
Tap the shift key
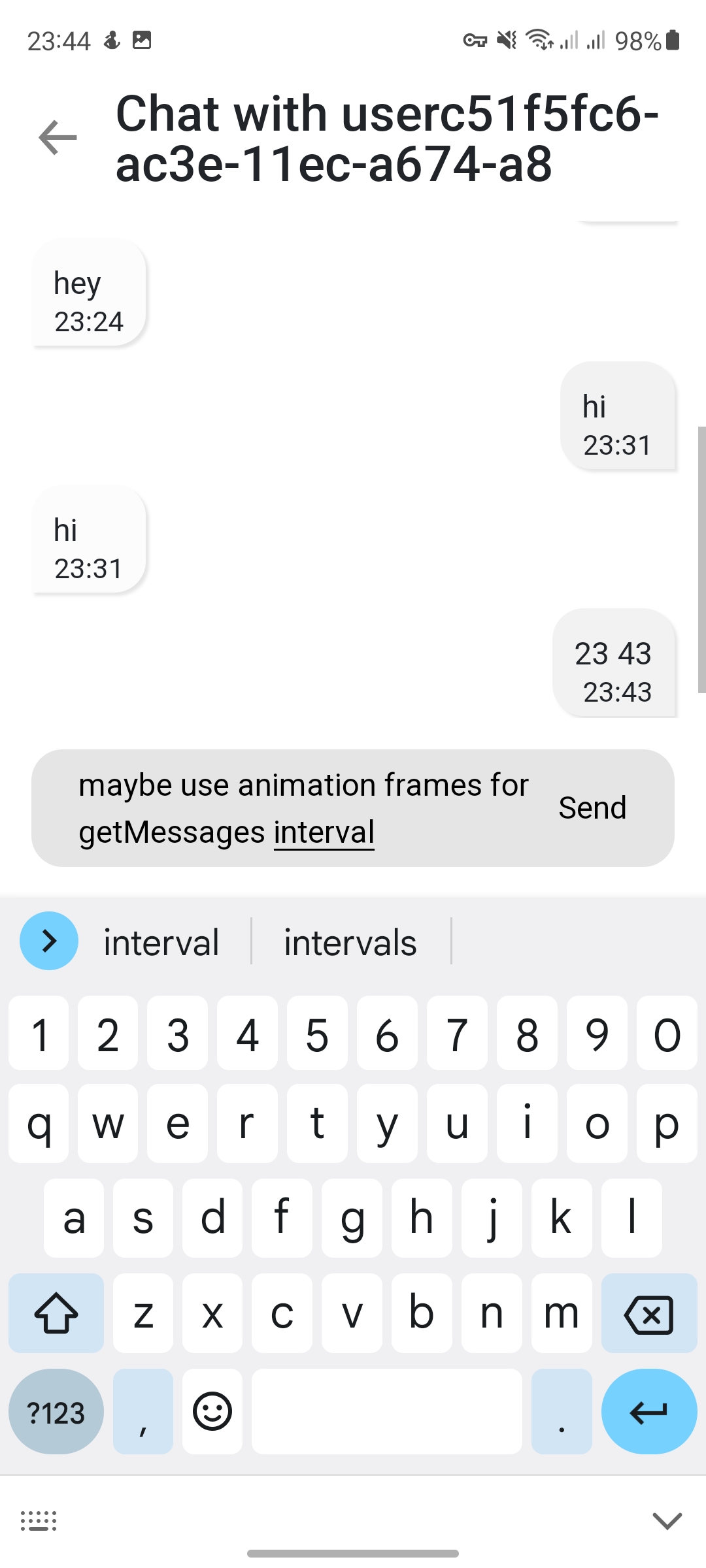[56, 1314]
